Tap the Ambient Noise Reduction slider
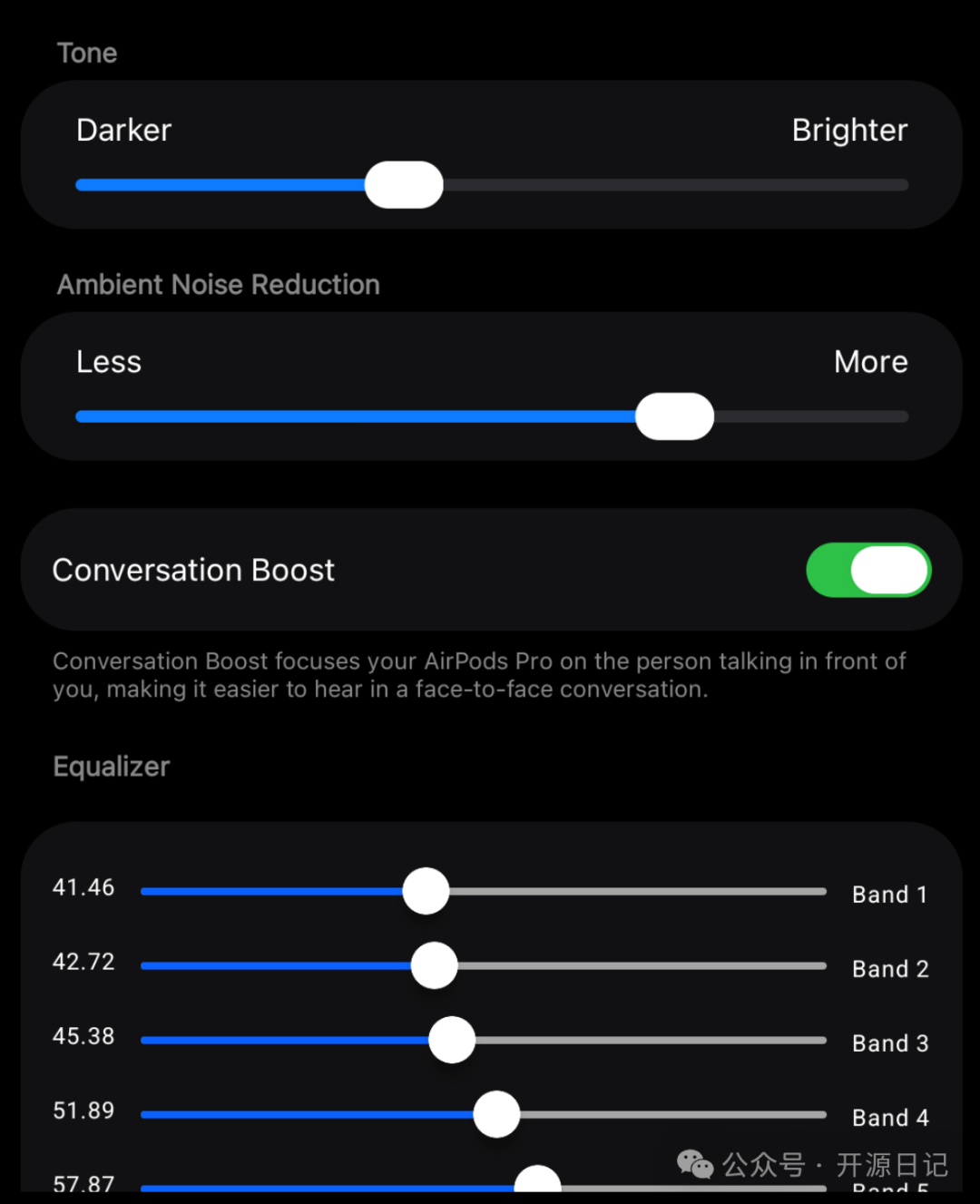This screenshot has height=1204, width=980. [674, 416]
